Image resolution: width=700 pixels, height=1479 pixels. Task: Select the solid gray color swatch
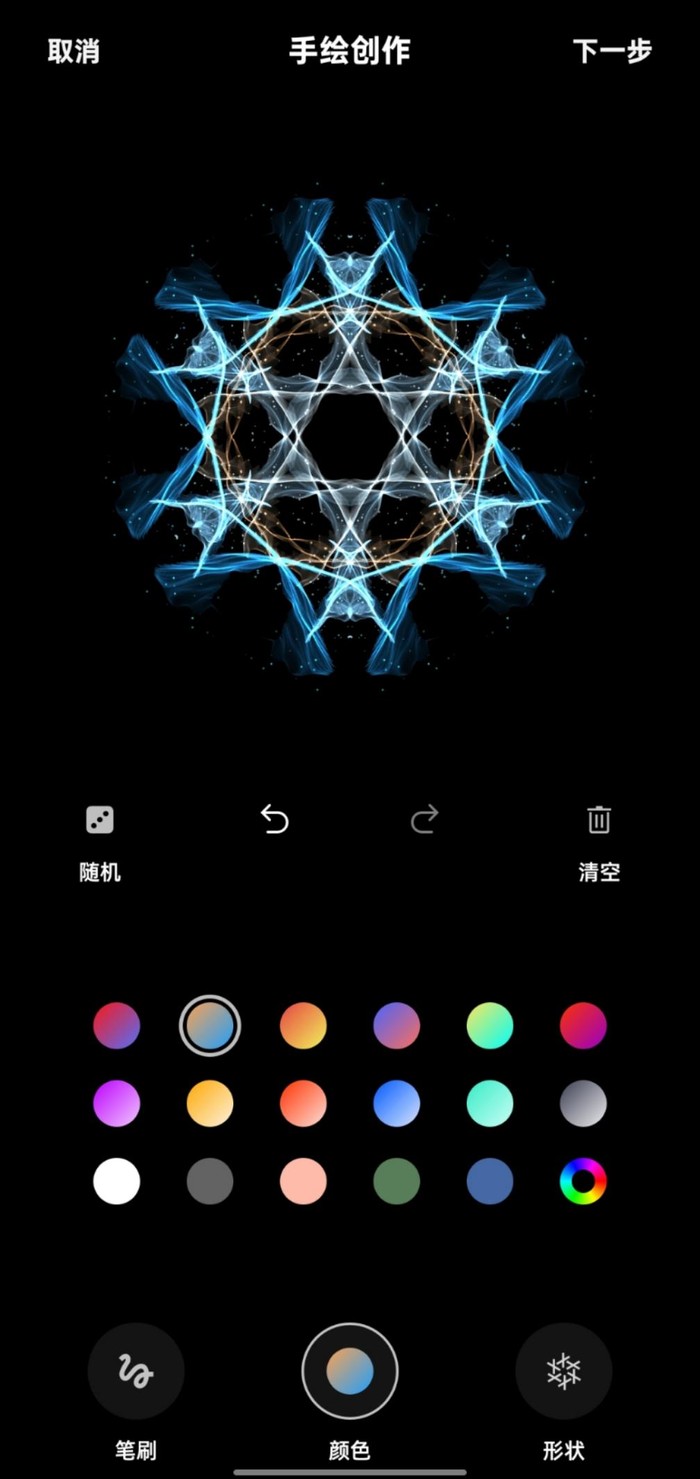pyautogui.click(x=210, y=1182)
